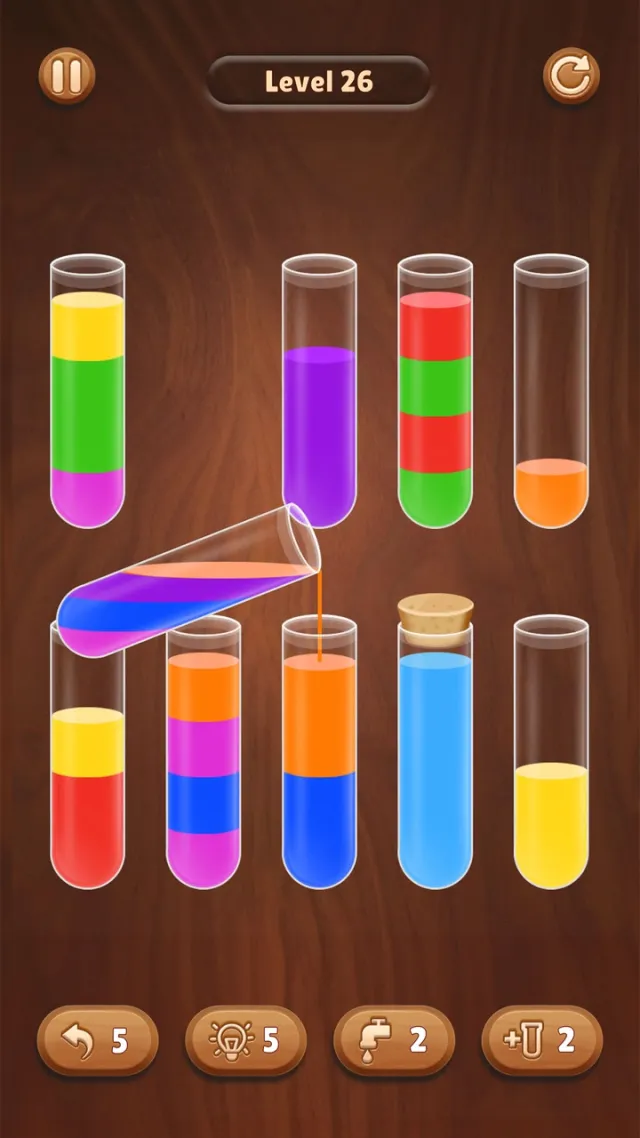
Task: Restart level 26
Action: (571, 76)
